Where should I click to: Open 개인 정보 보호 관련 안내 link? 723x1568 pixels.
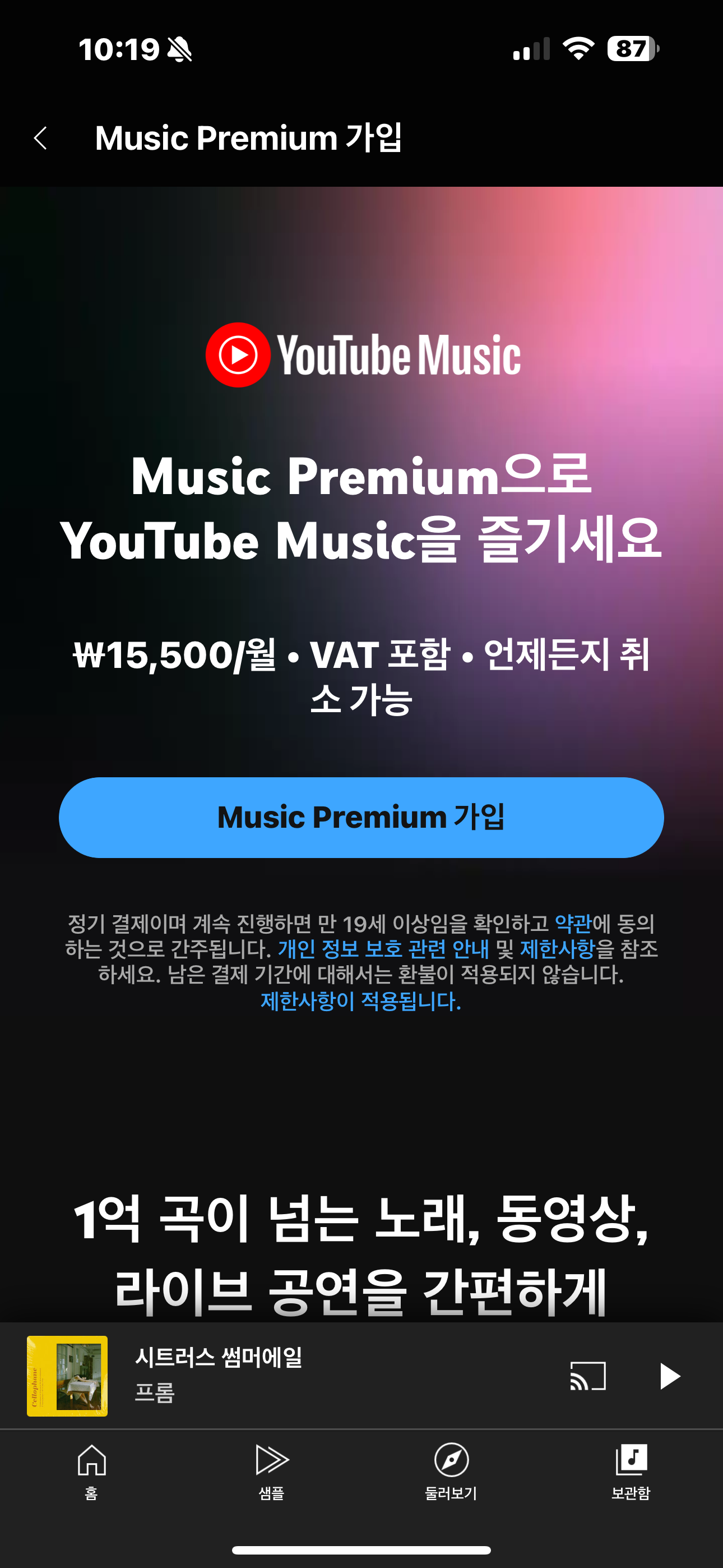click(x=383, y=949)
